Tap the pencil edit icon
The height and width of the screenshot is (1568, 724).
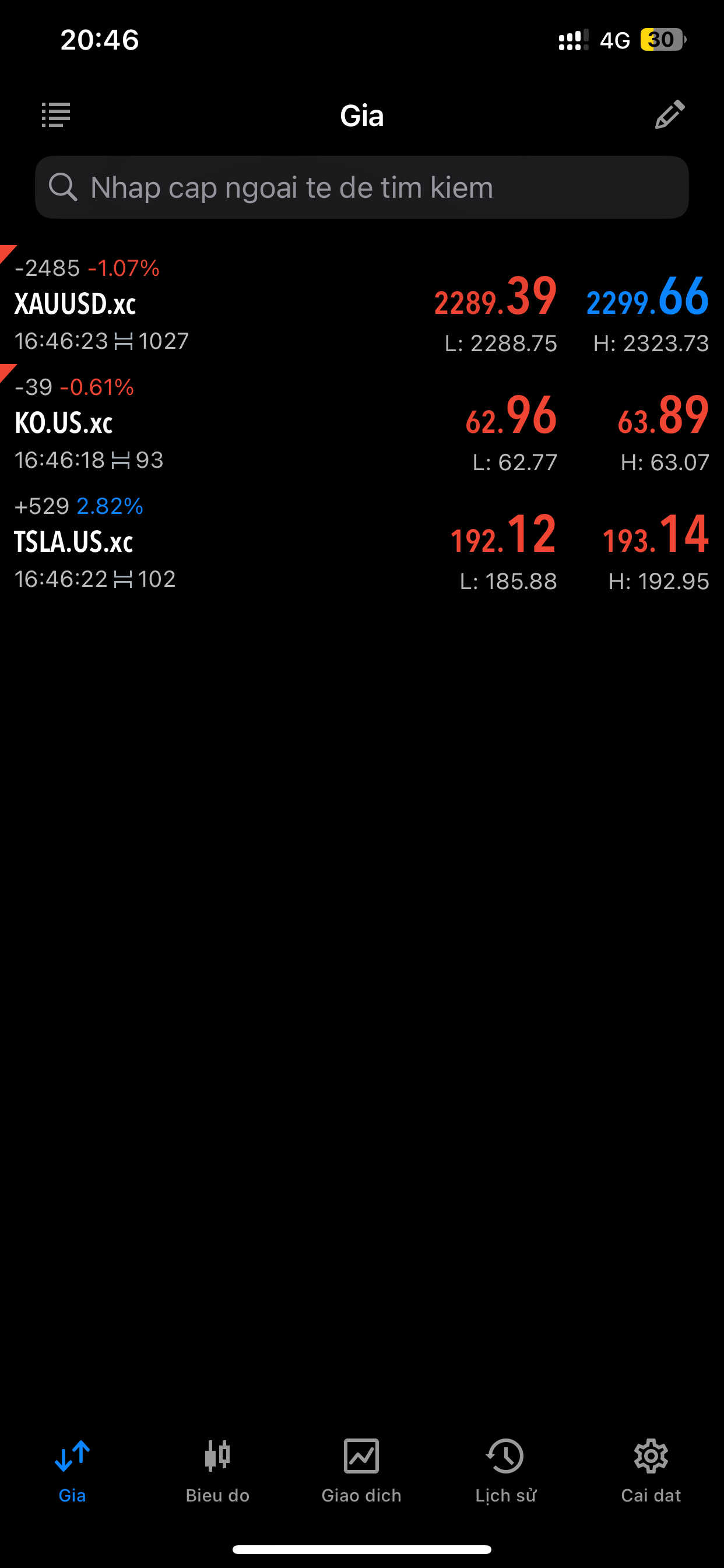click(x=669, y=115)
